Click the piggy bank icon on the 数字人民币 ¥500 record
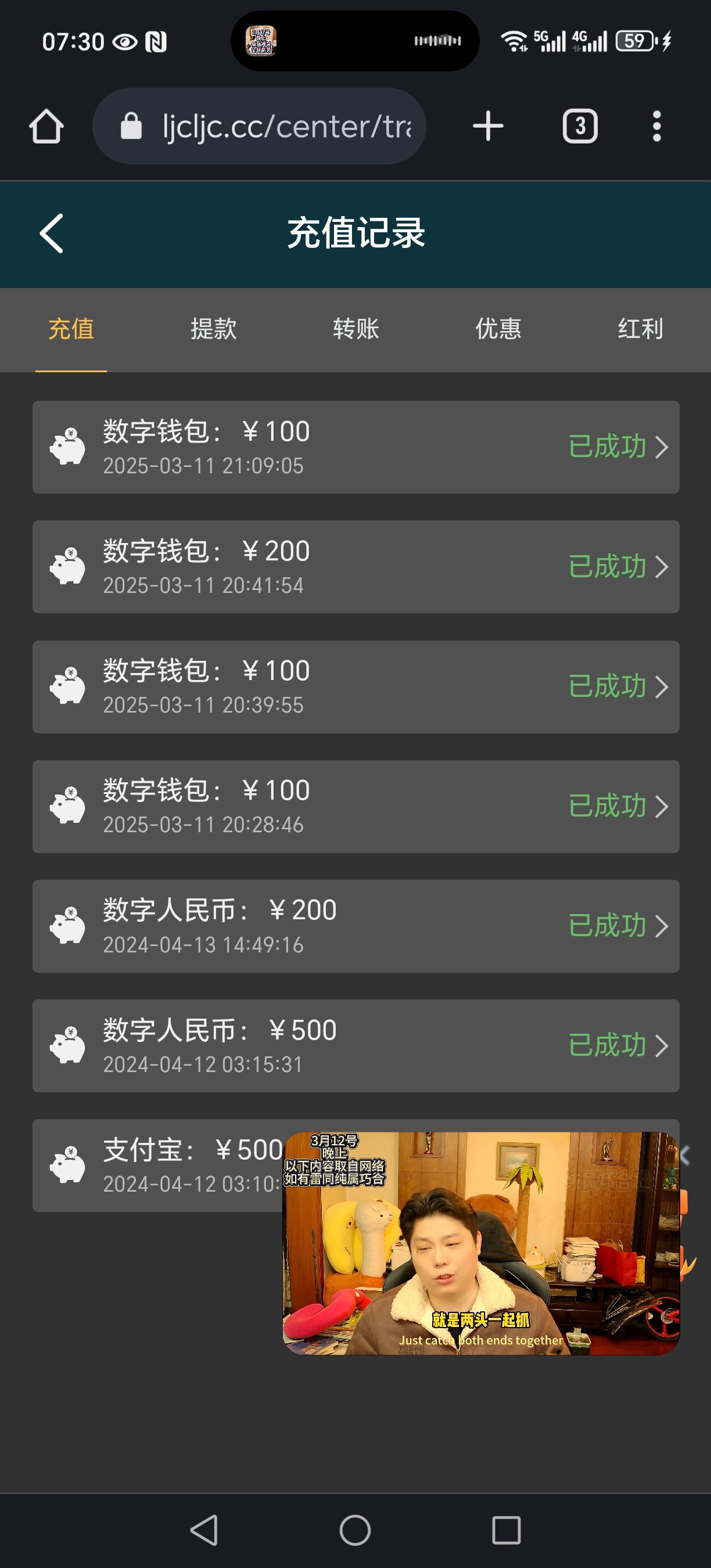The width and height of the screenshot is (711, 1568). (69, 1046)
